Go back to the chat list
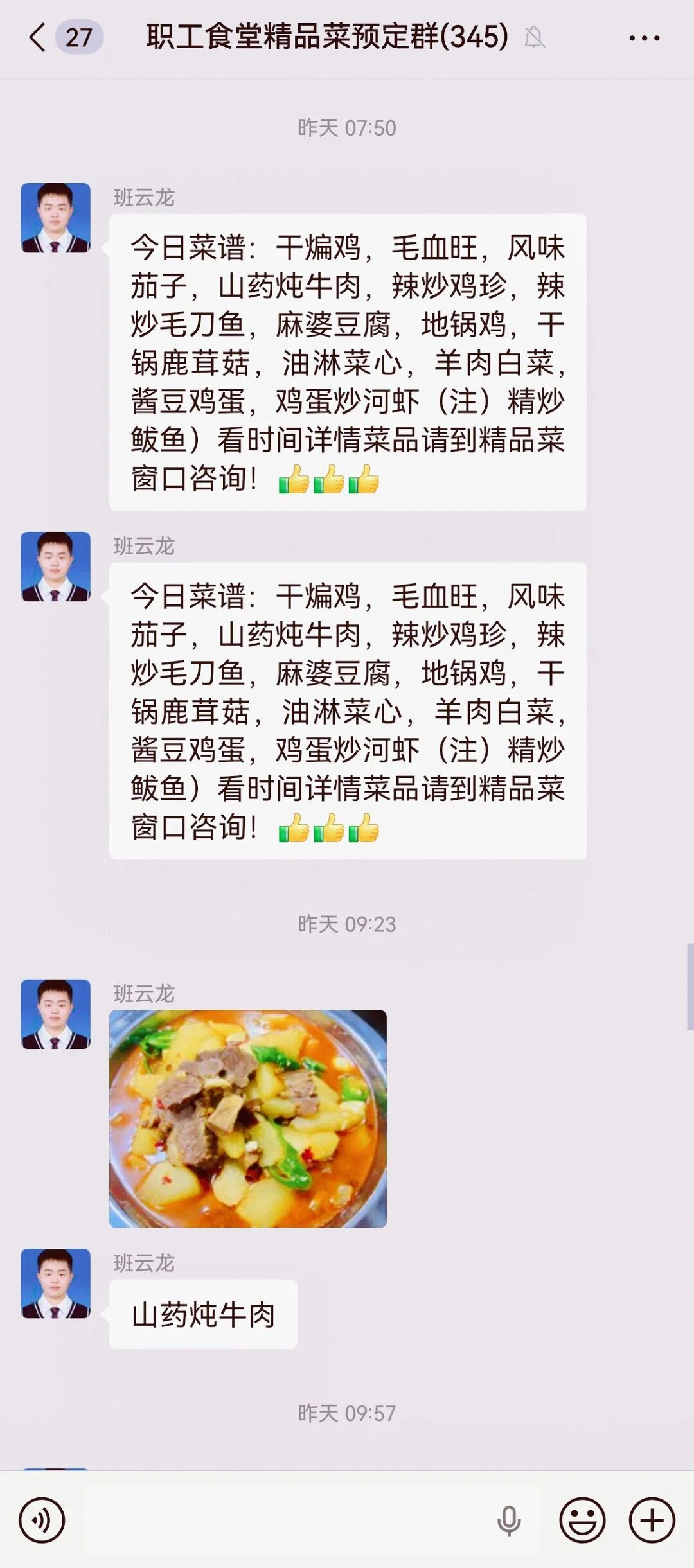 click(37, 37)
